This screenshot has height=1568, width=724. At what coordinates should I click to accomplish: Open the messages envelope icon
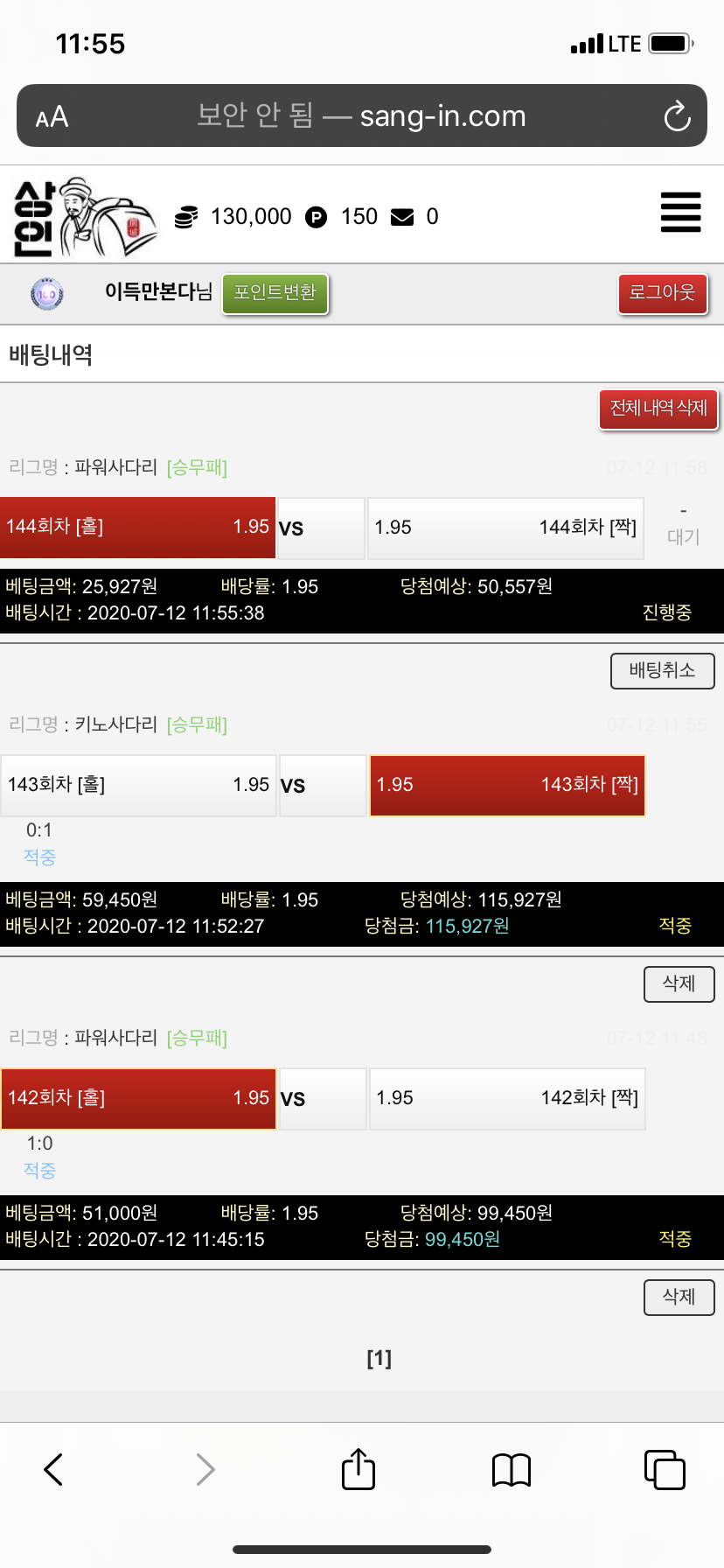coord(402,217)
